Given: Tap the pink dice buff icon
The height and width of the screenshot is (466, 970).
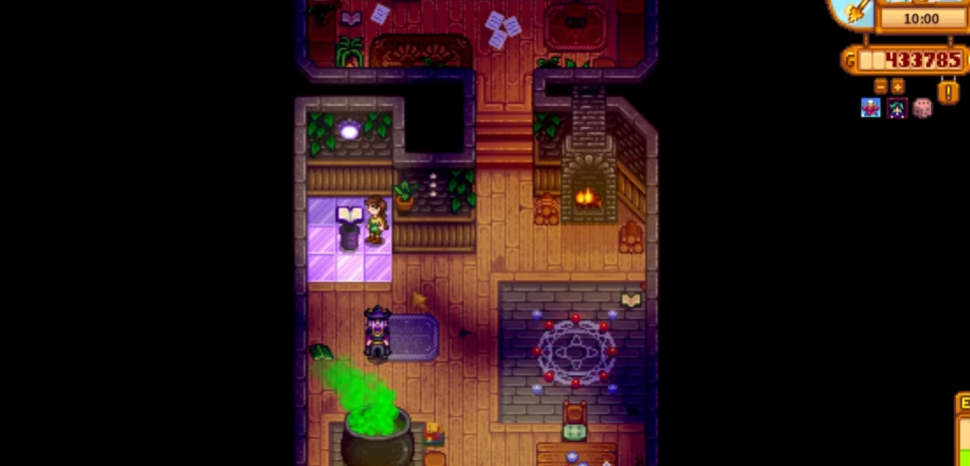Looking at the screenshot, I should tap(922, 108).
